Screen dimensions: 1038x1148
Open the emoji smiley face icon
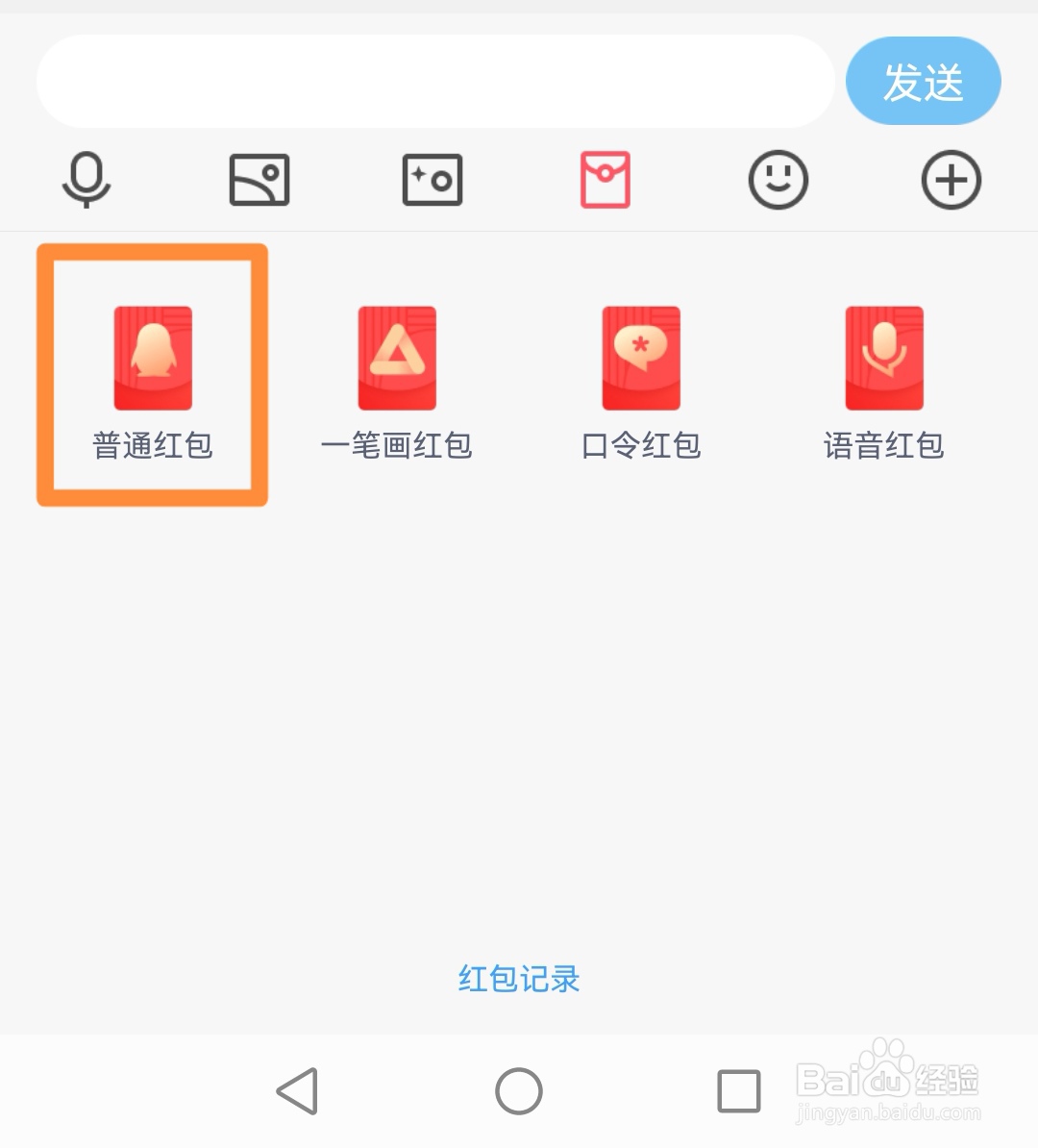[778, 179]
